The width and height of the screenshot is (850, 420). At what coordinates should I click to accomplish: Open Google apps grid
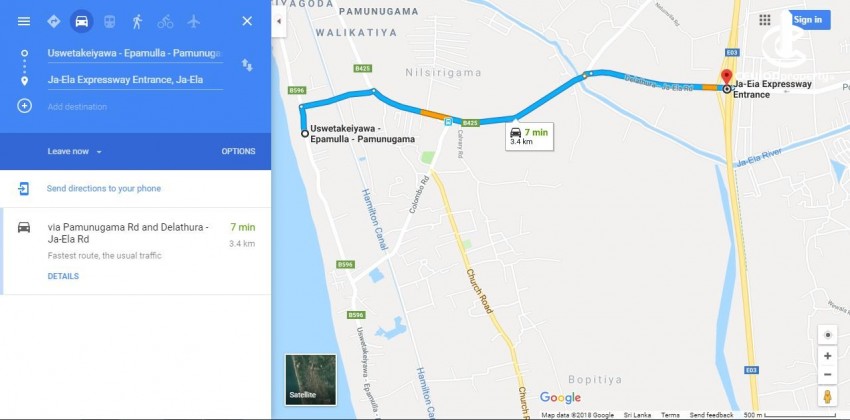tap(764, 19)
